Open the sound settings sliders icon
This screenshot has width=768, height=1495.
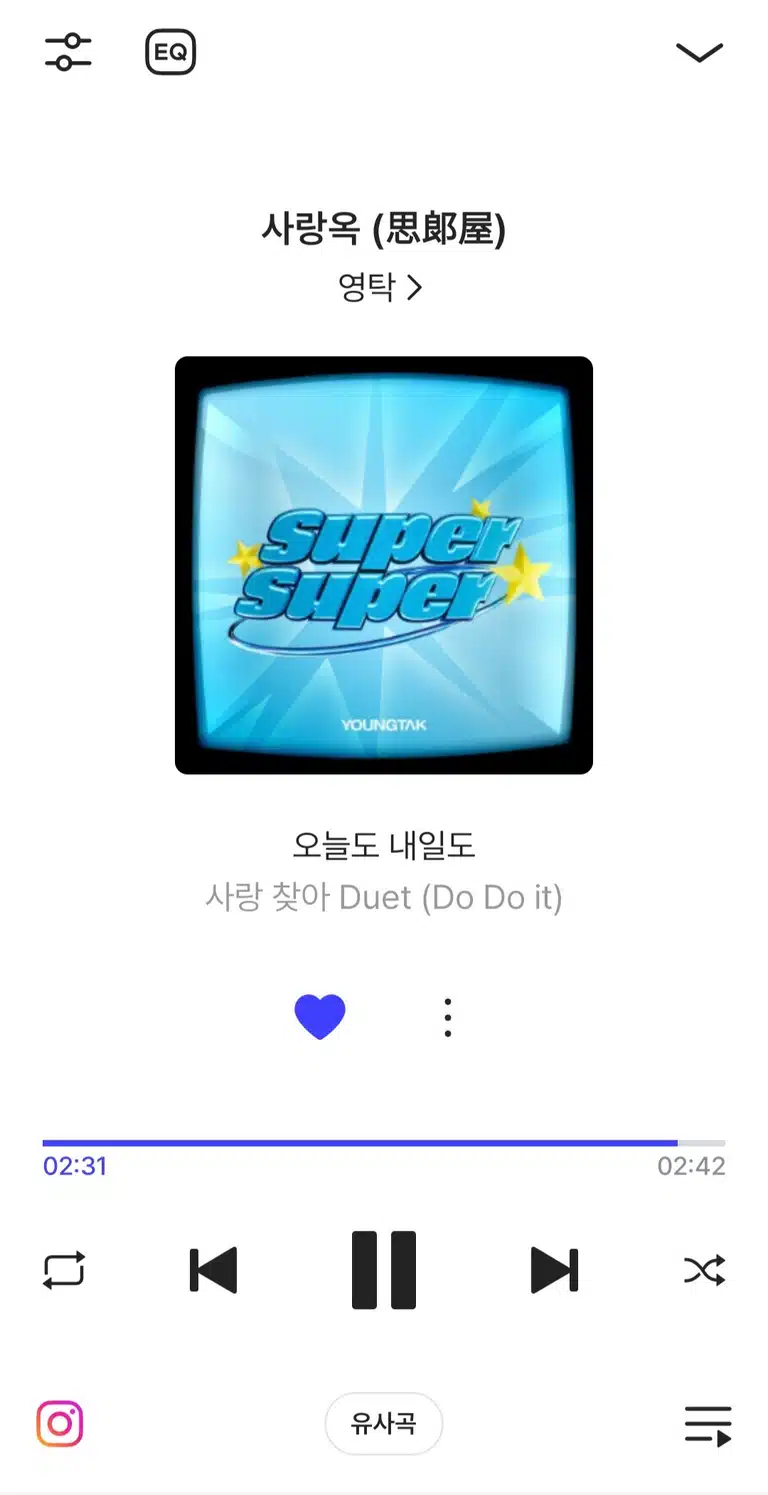[68, 52]
